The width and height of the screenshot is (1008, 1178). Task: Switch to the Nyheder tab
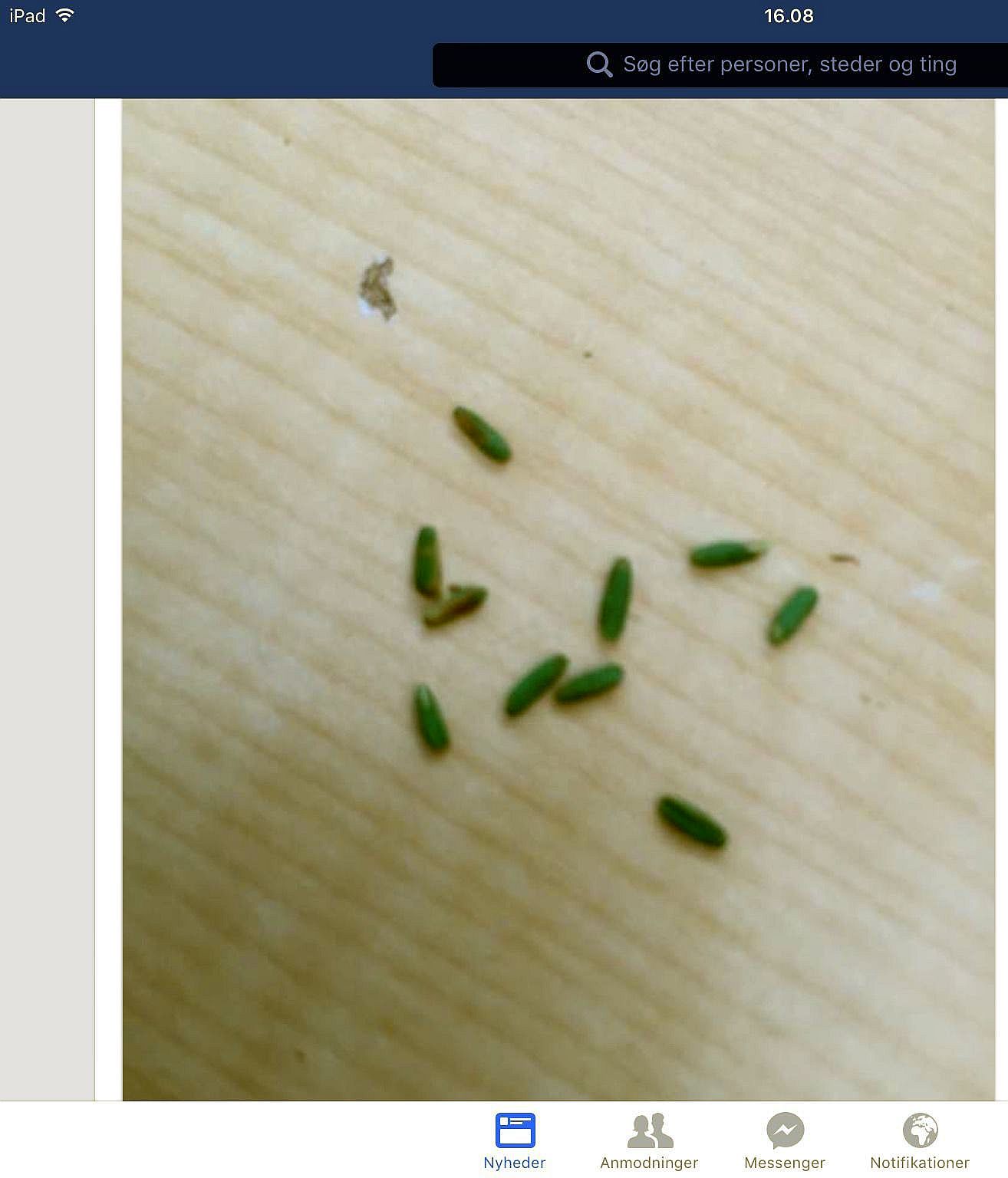(515, 1140)
